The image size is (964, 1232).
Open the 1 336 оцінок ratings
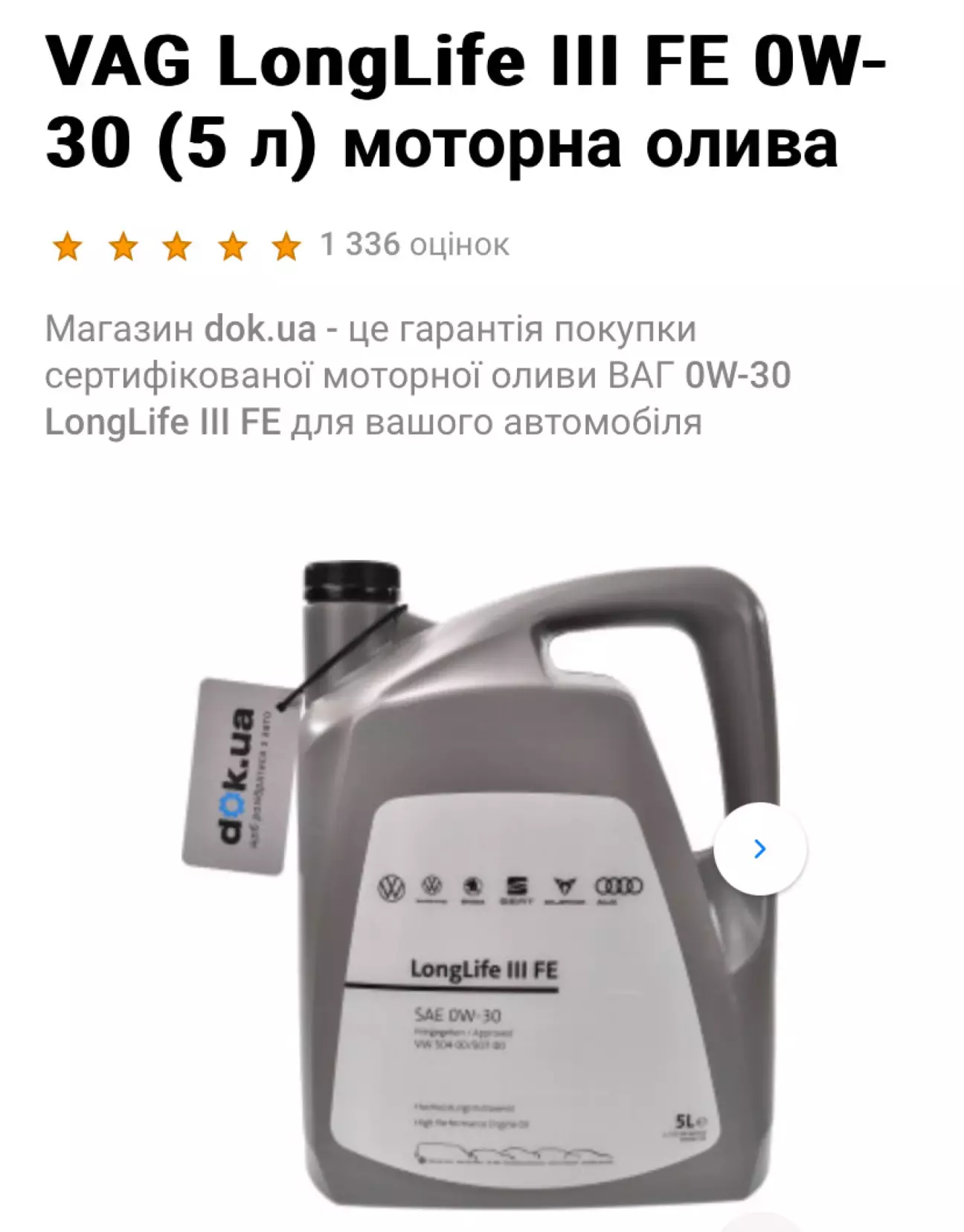[x=414, y=245]
